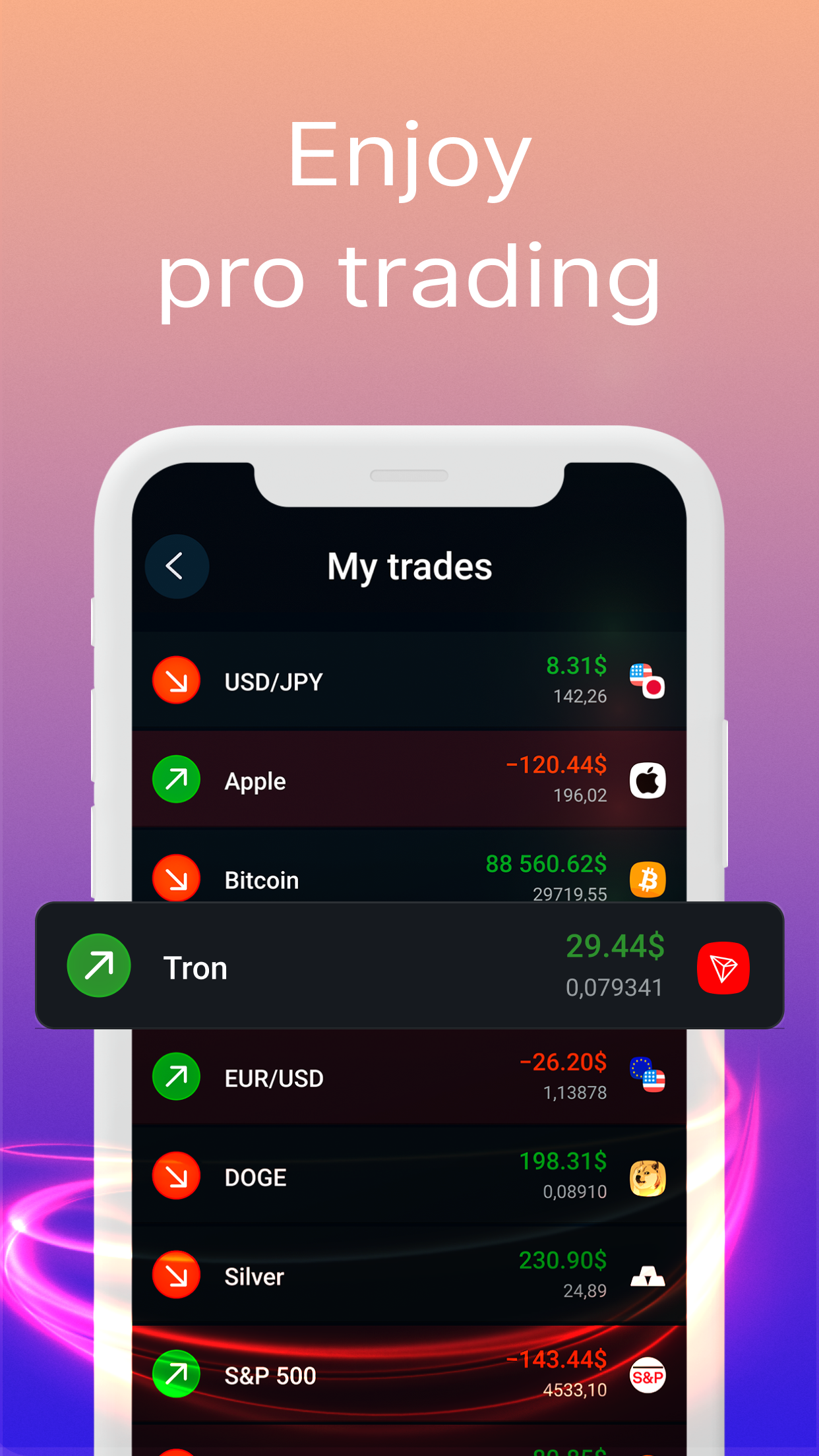The width and height of the screenshot is (819, 1456).
Task: Click the DOGE coin icon
Action: click(648, 1176)
